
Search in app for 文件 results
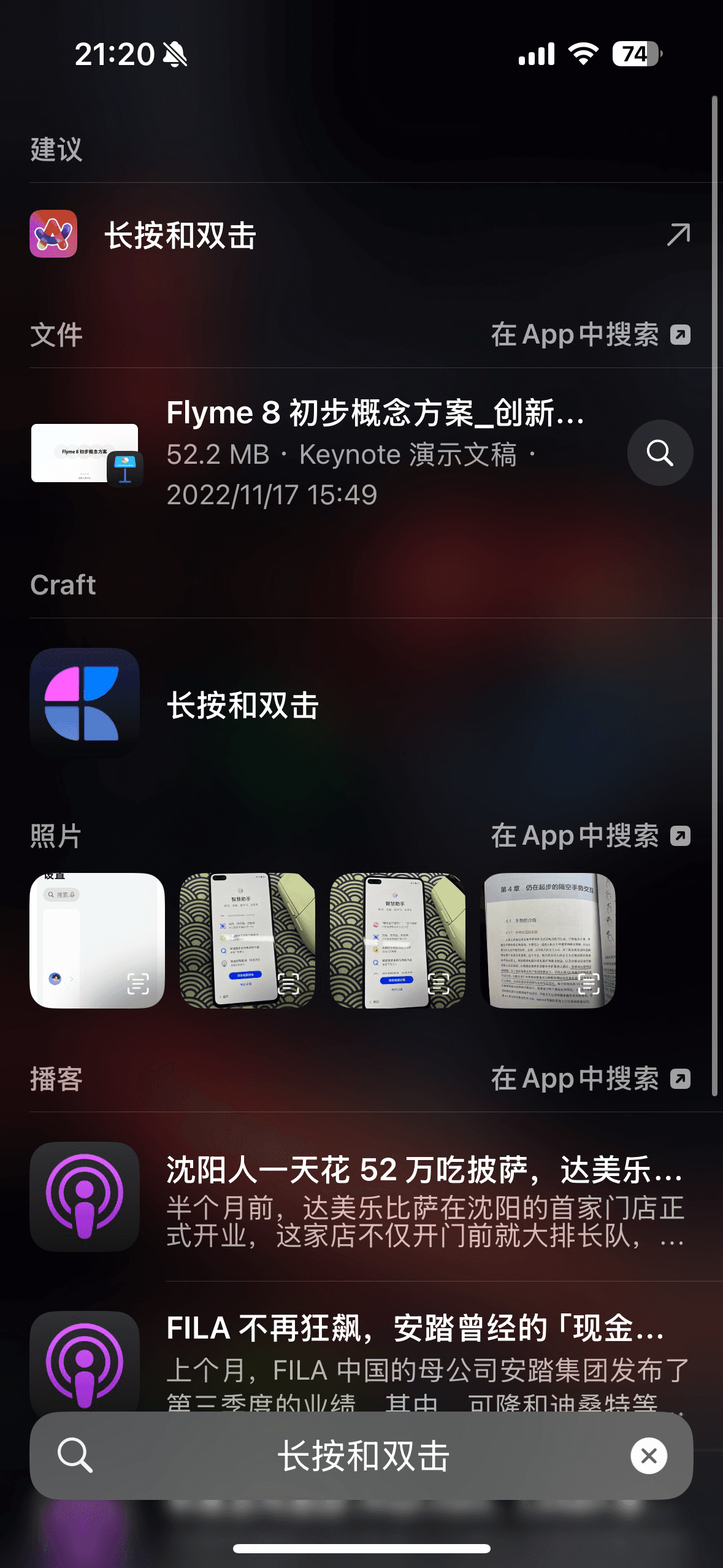point(590,335)
